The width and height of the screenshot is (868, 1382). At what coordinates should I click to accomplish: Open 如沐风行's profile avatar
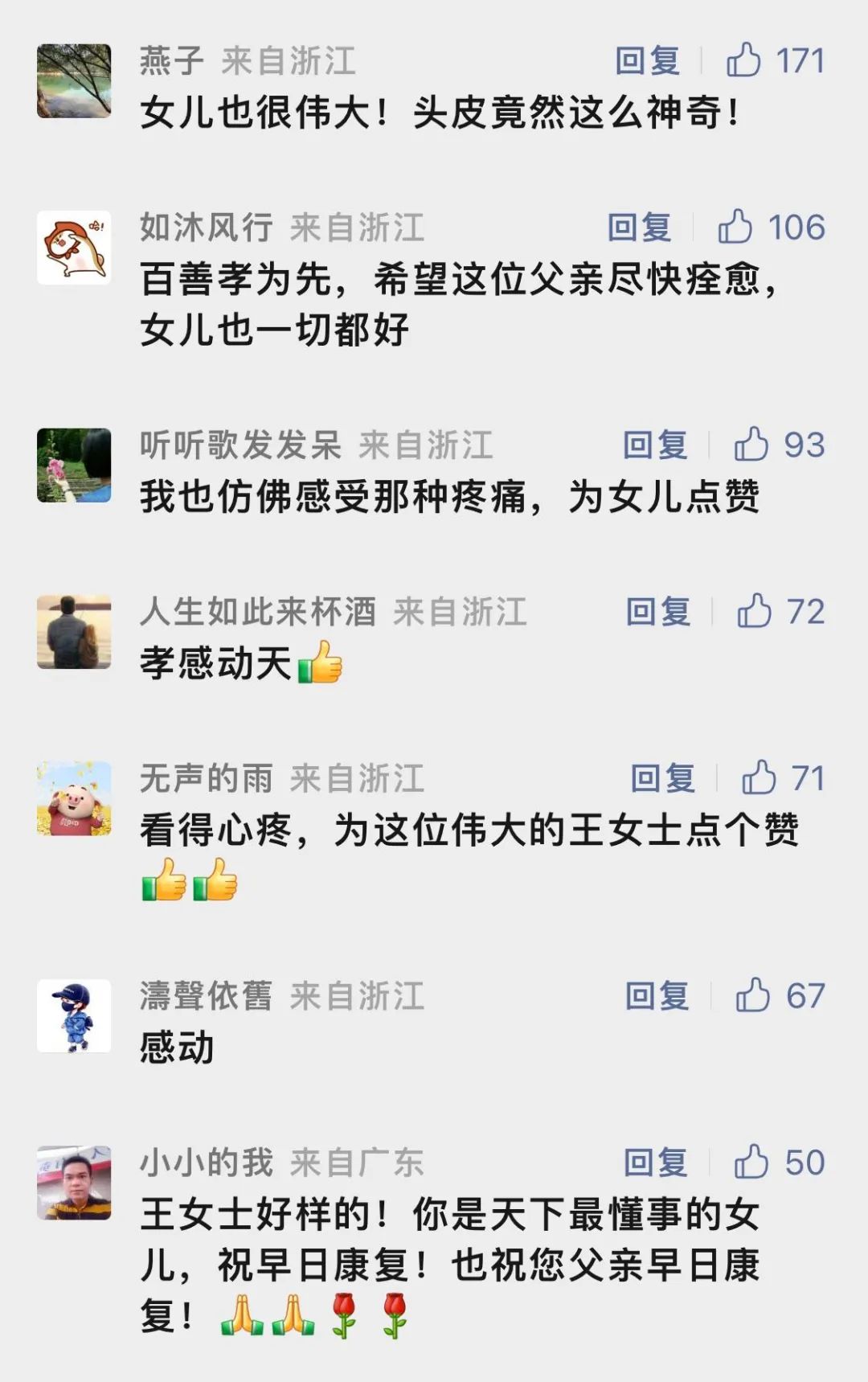(x=74, y=248)
